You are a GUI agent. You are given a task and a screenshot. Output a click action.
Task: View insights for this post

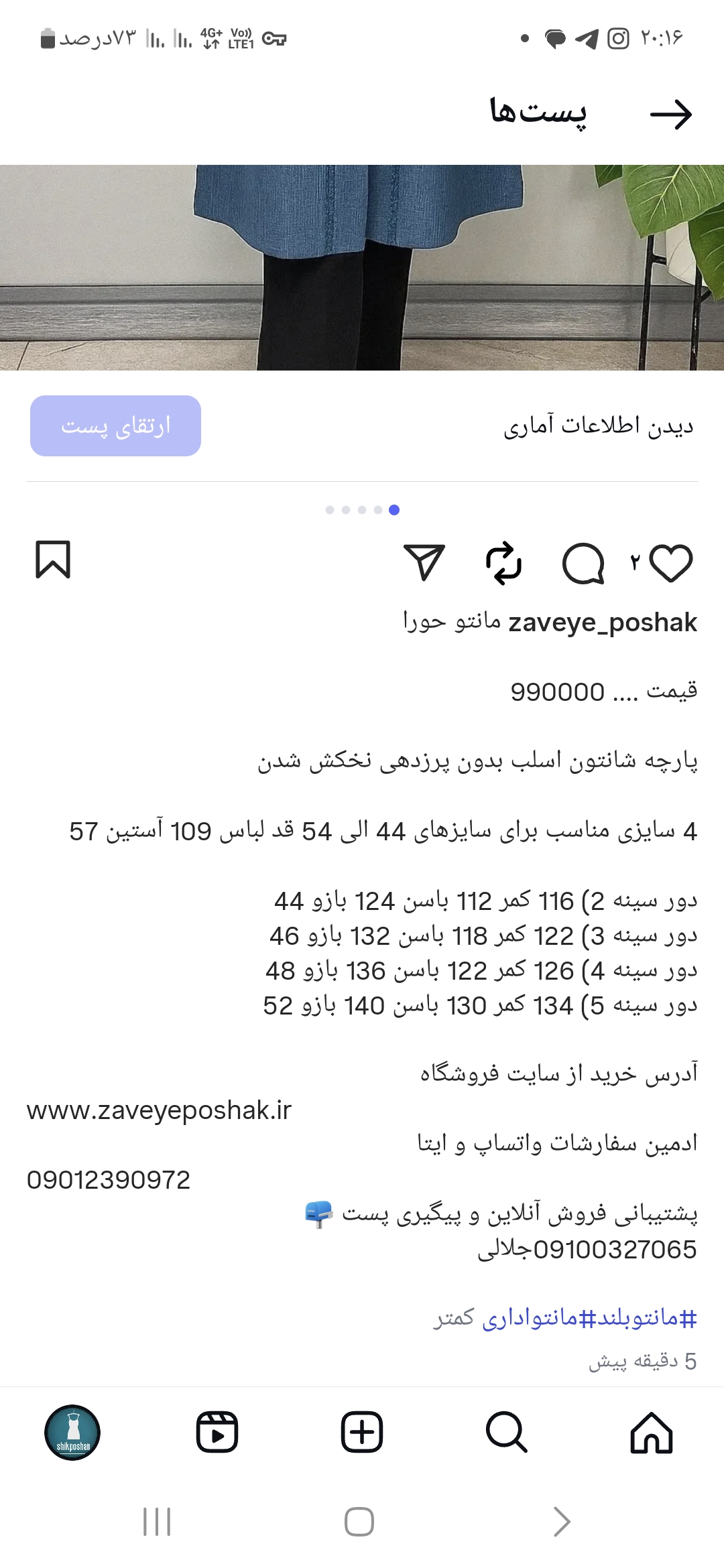click(598, 426)
